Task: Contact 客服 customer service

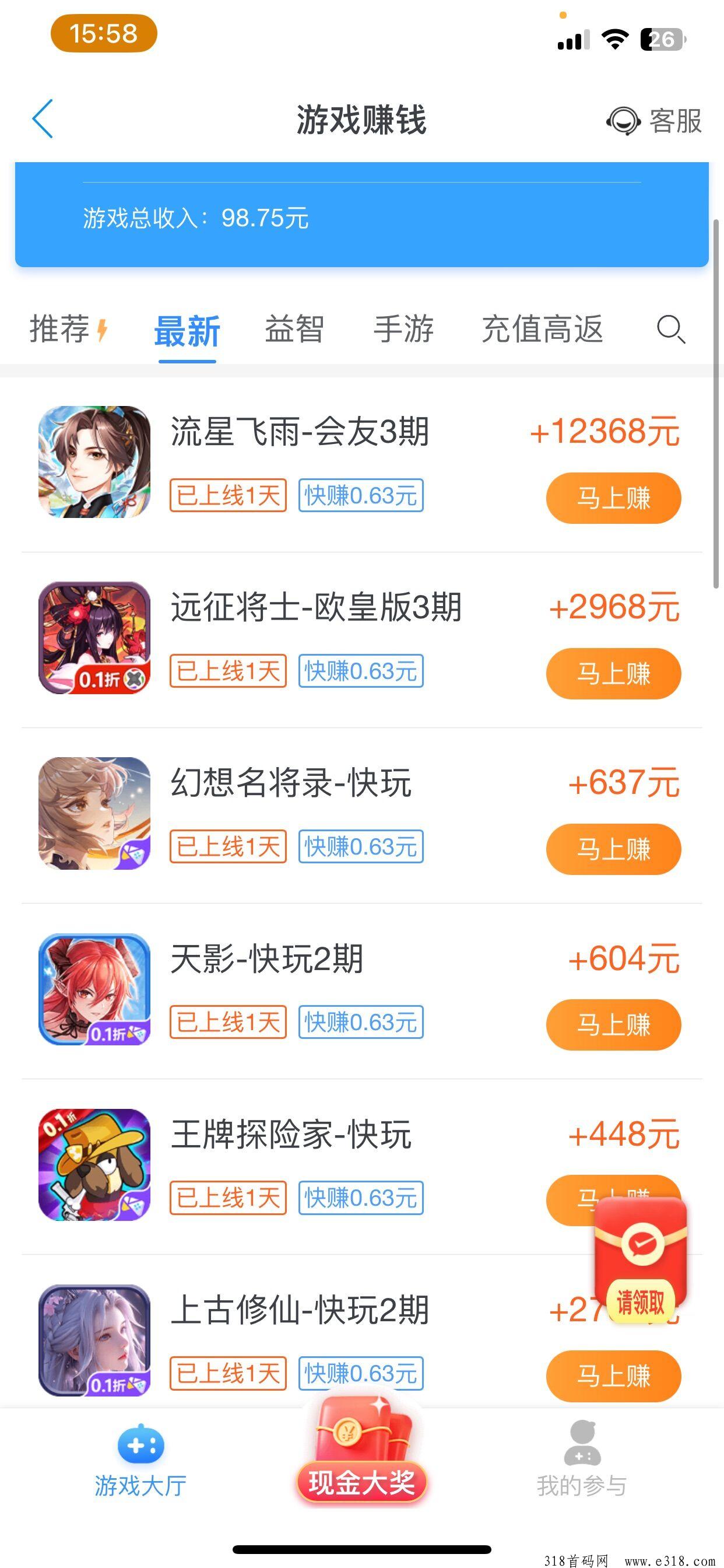Action: [x=655, y=121]
